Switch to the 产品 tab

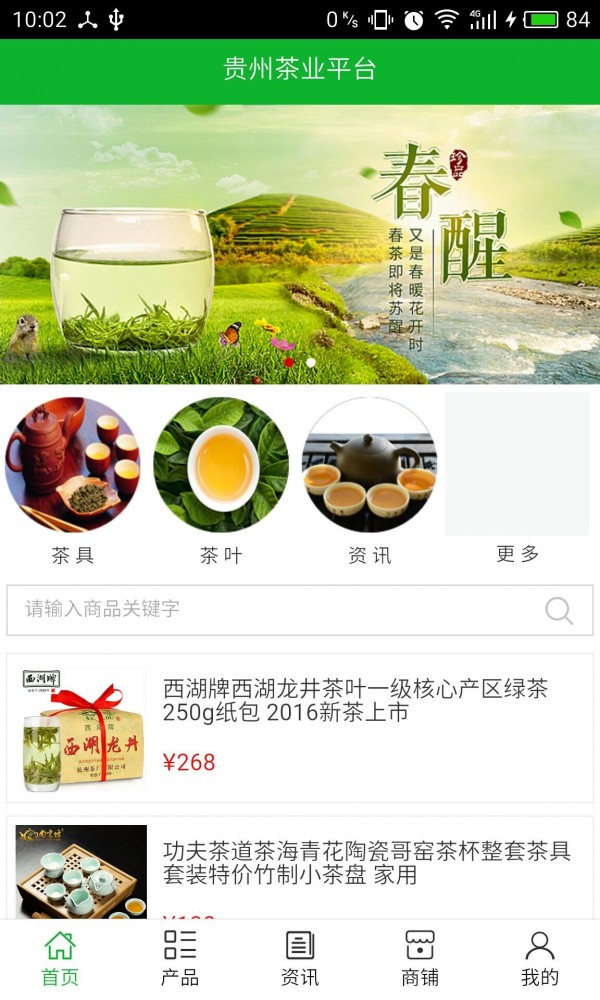180,958
